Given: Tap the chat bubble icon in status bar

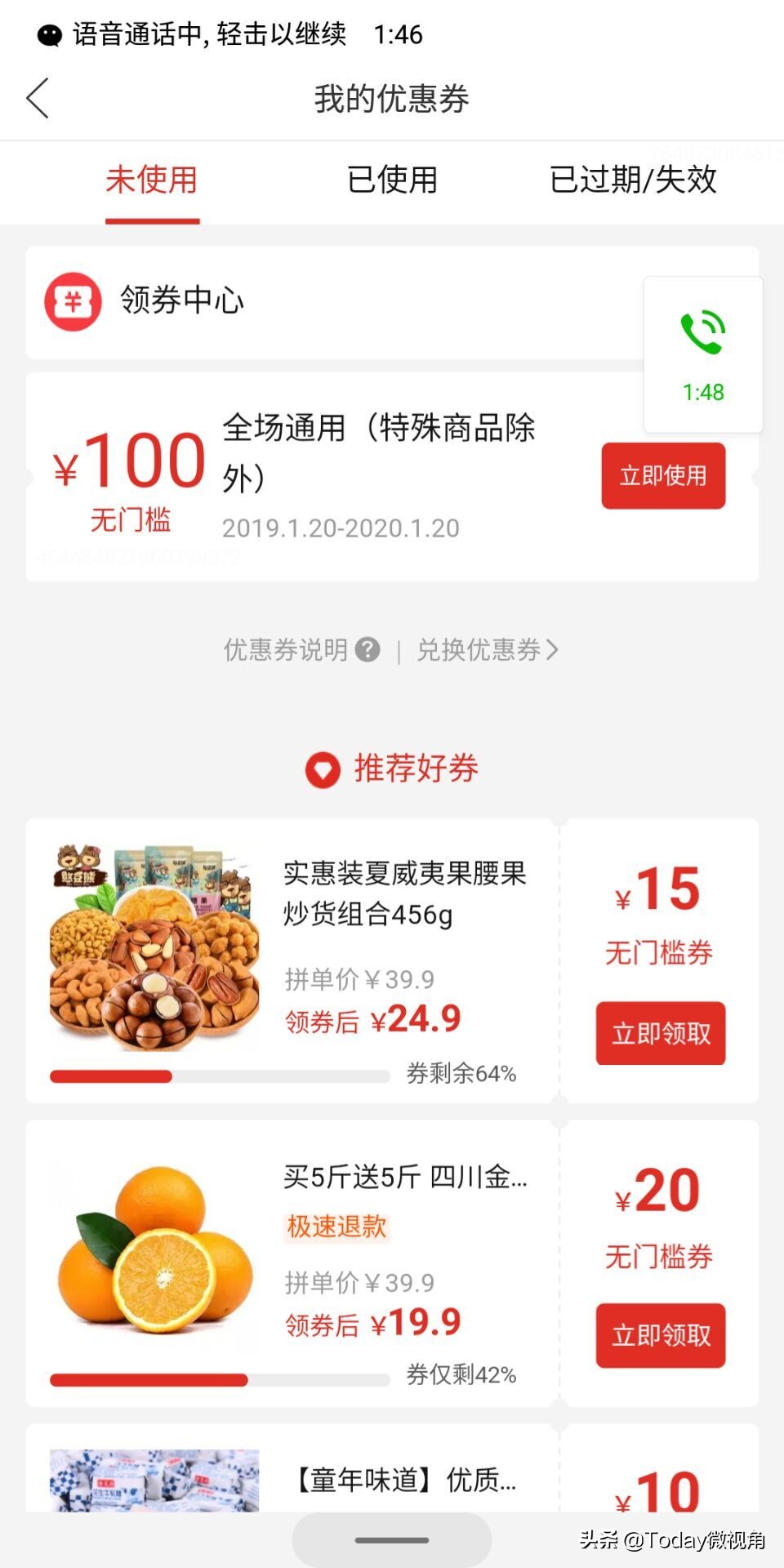Looking at the screenshot, I should point(49,34).
